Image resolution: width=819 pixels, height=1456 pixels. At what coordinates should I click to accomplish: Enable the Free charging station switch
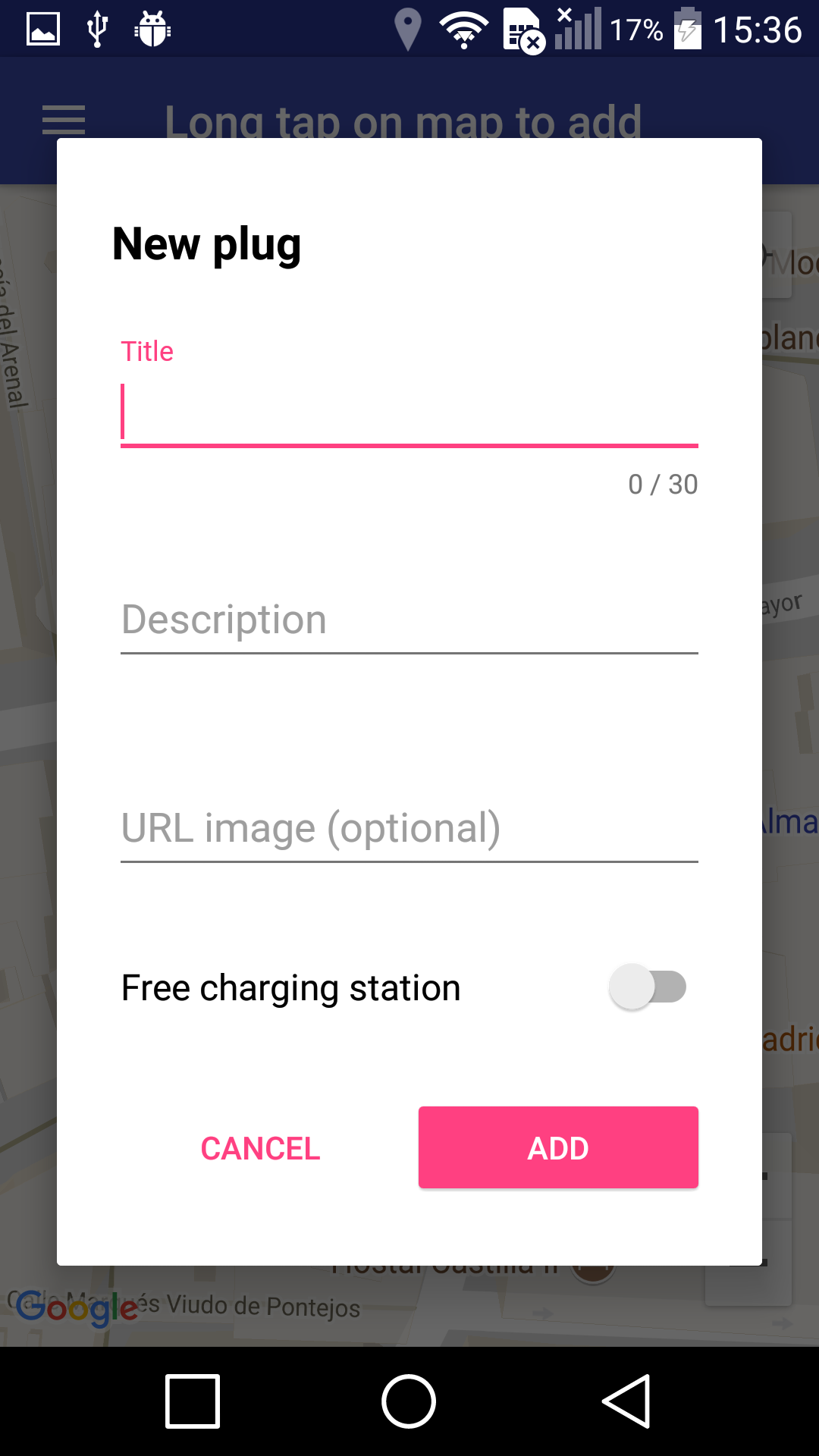point(647,987)
